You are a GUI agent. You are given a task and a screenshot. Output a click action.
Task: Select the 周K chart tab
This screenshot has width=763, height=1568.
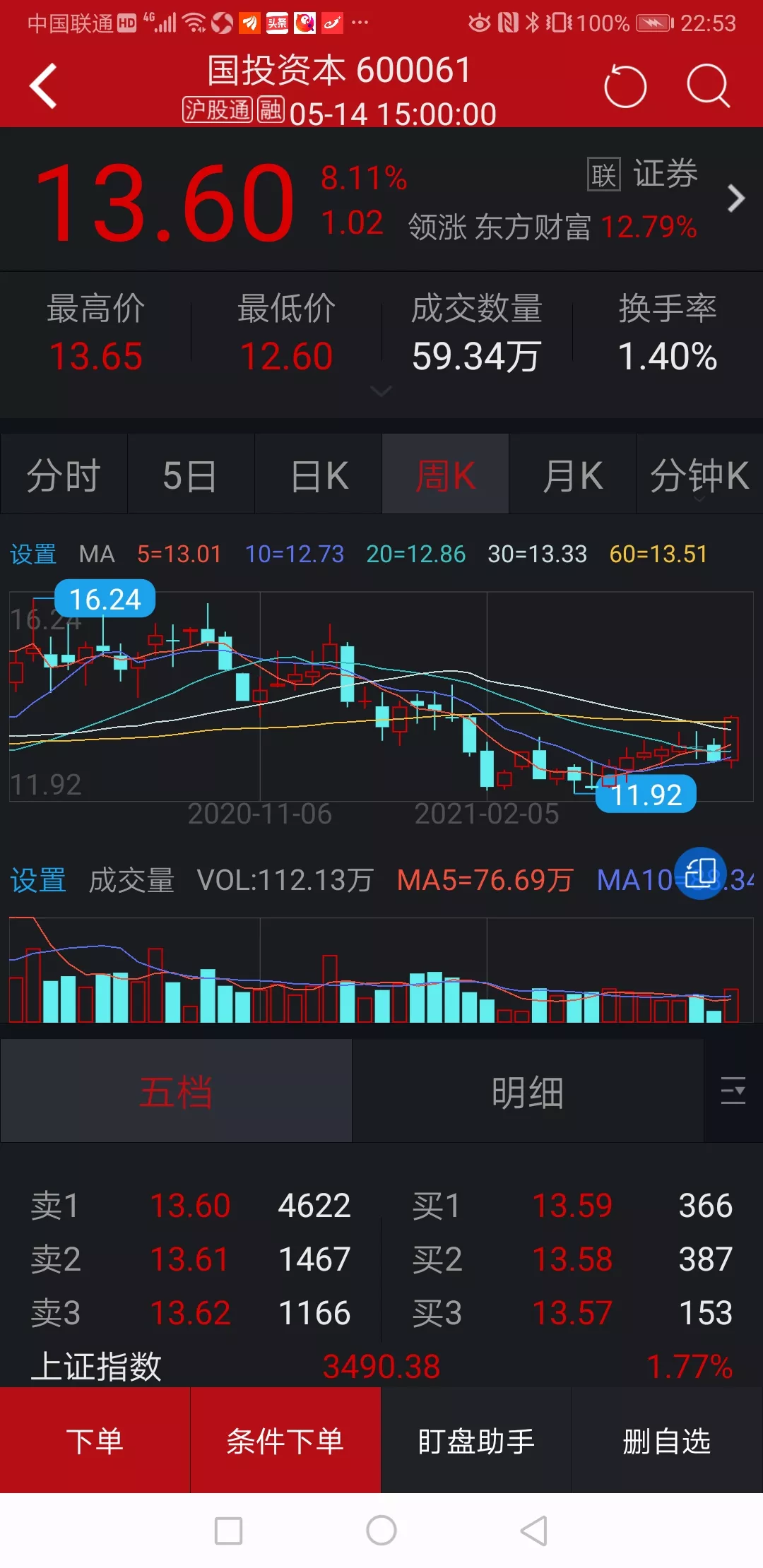445,475
